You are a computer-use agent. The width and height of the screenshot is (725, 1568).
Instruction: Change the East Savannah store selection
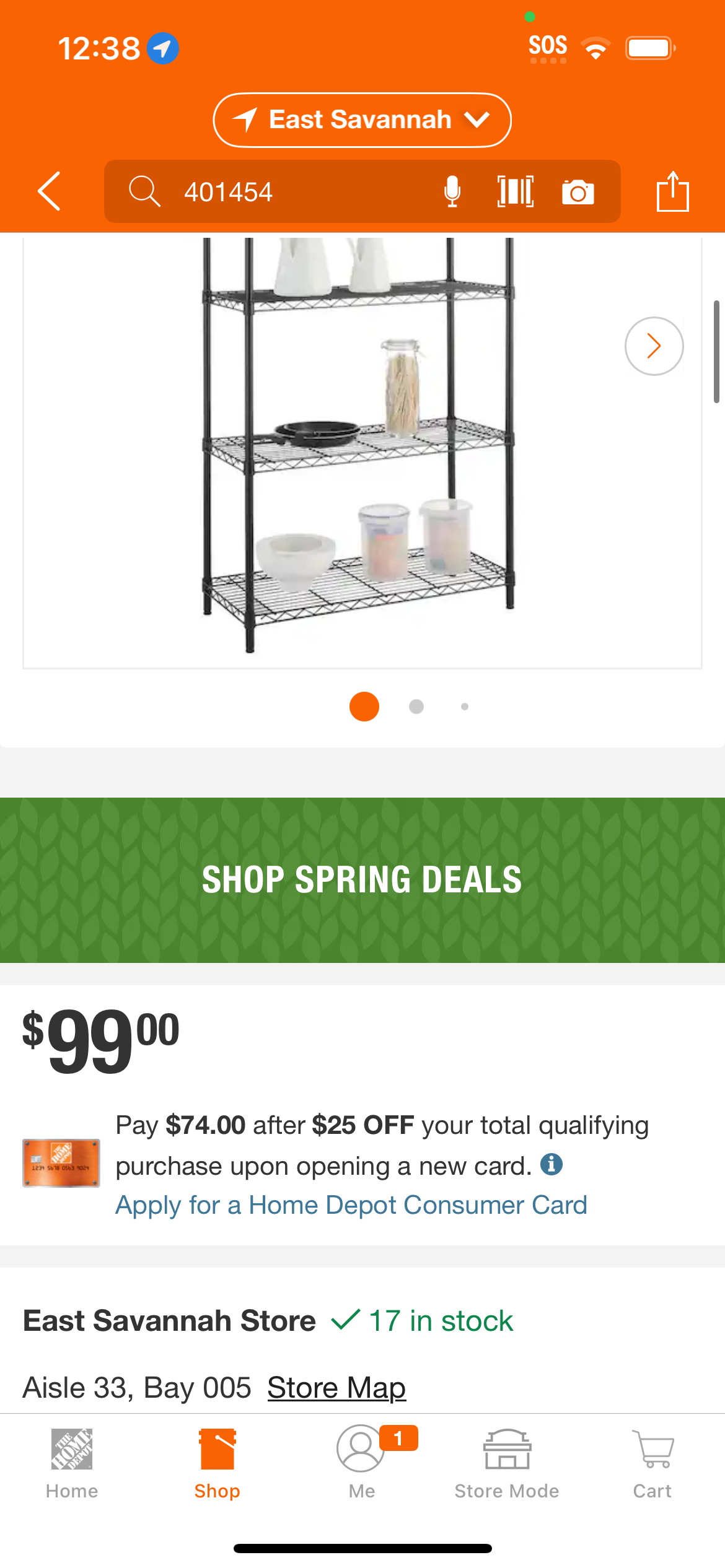362,120
